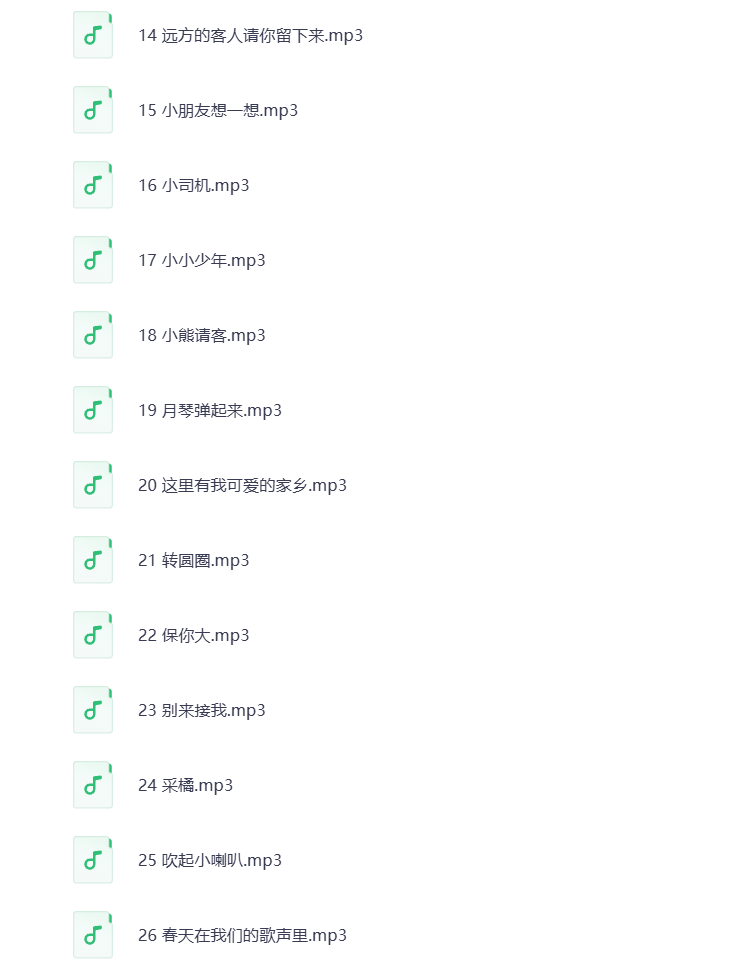743x970 pixels.
Task: Open 23 别来接我.mp3
Action: coord(201,711)
